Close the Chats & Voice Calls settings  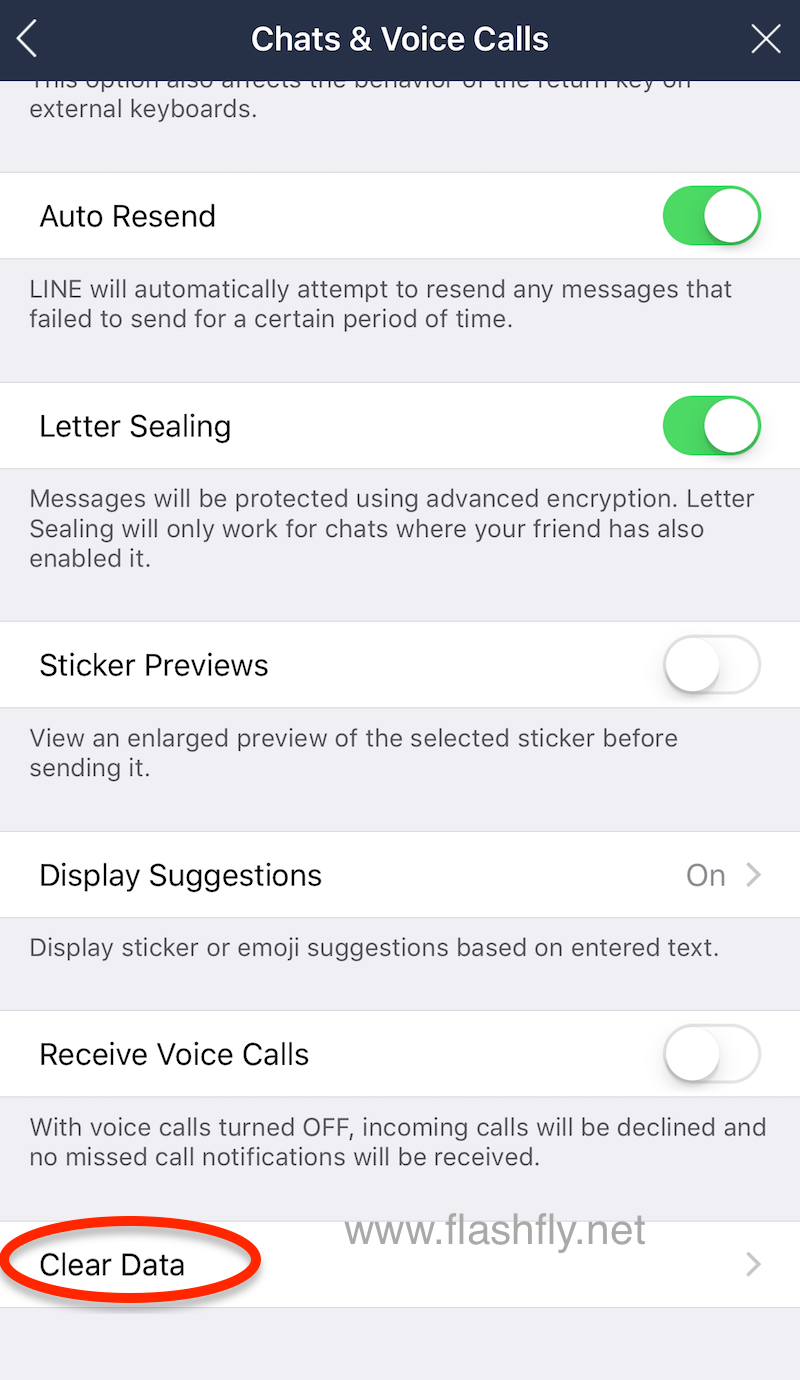[766, 39]
